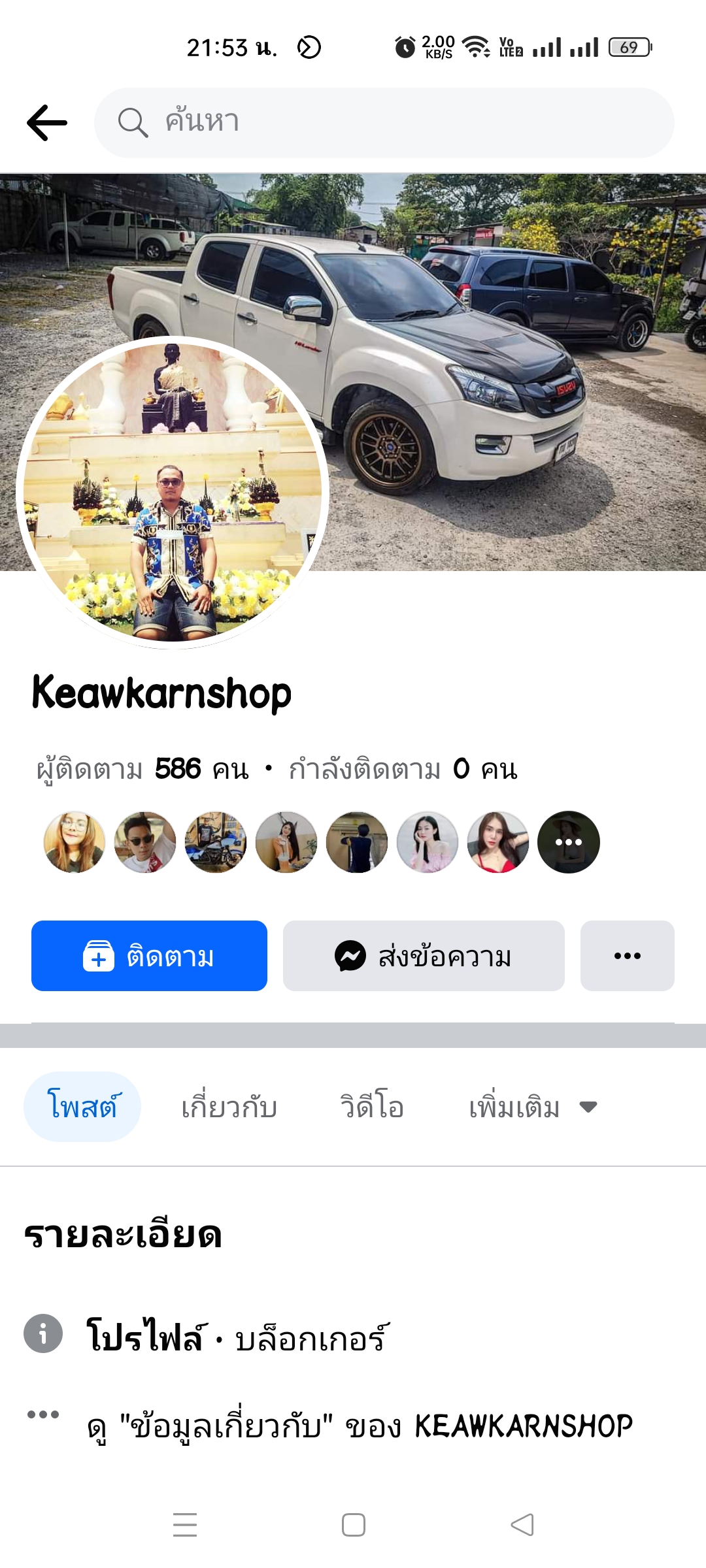
Task: Tap the system home button
Action: pos(353,1525)
